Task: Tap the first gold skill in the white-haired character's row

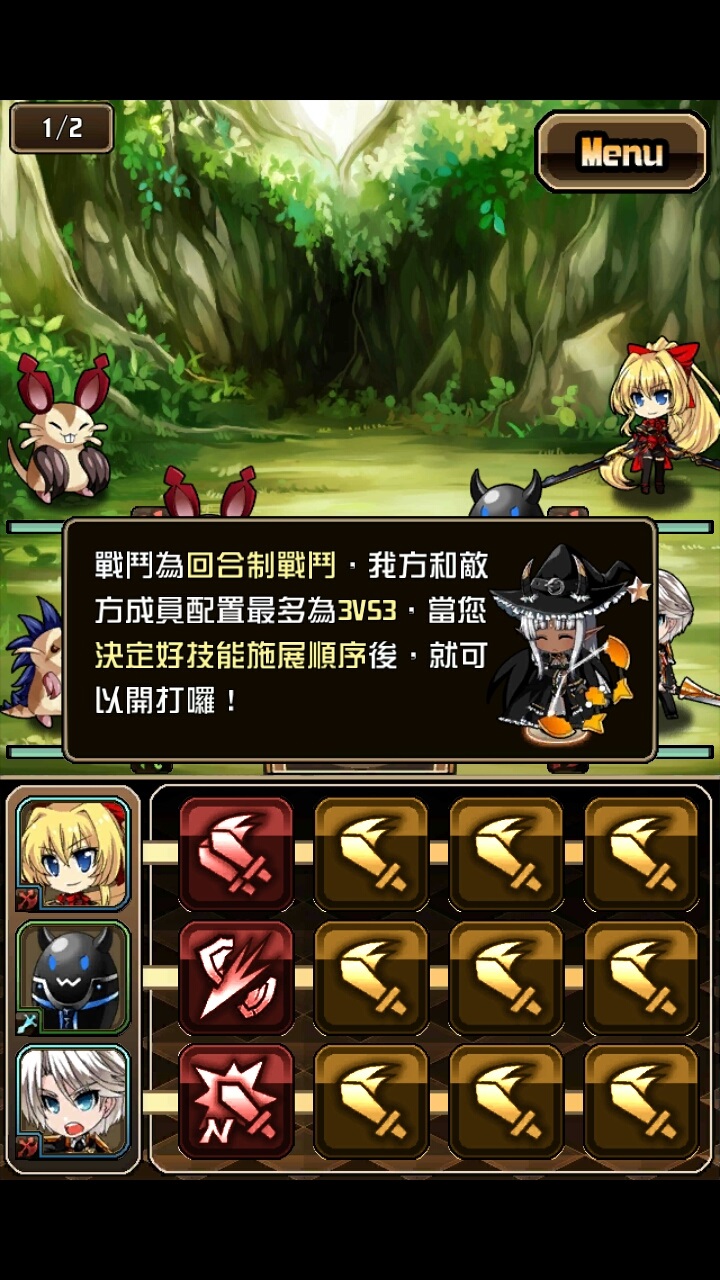Action: [371, 1101]
